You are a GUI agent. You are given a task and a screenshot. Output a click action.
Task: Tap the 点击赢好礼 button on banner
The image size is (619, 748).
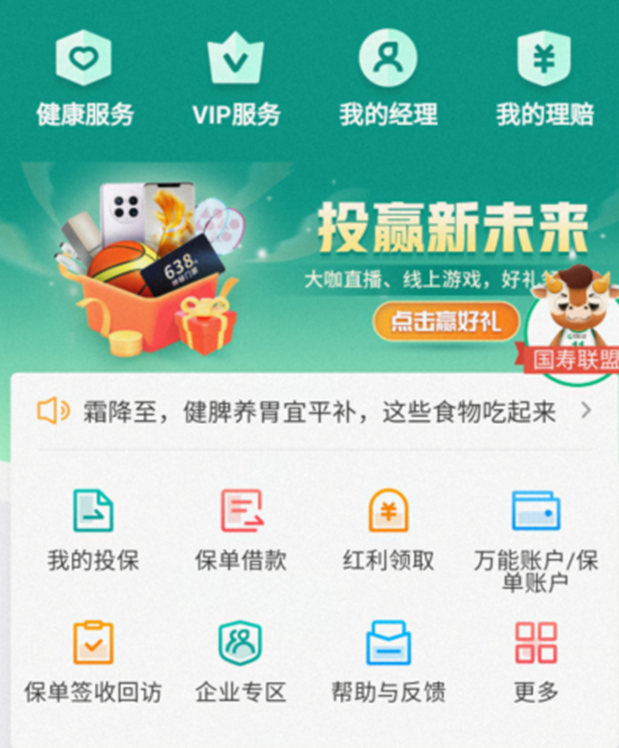(446, 322)
